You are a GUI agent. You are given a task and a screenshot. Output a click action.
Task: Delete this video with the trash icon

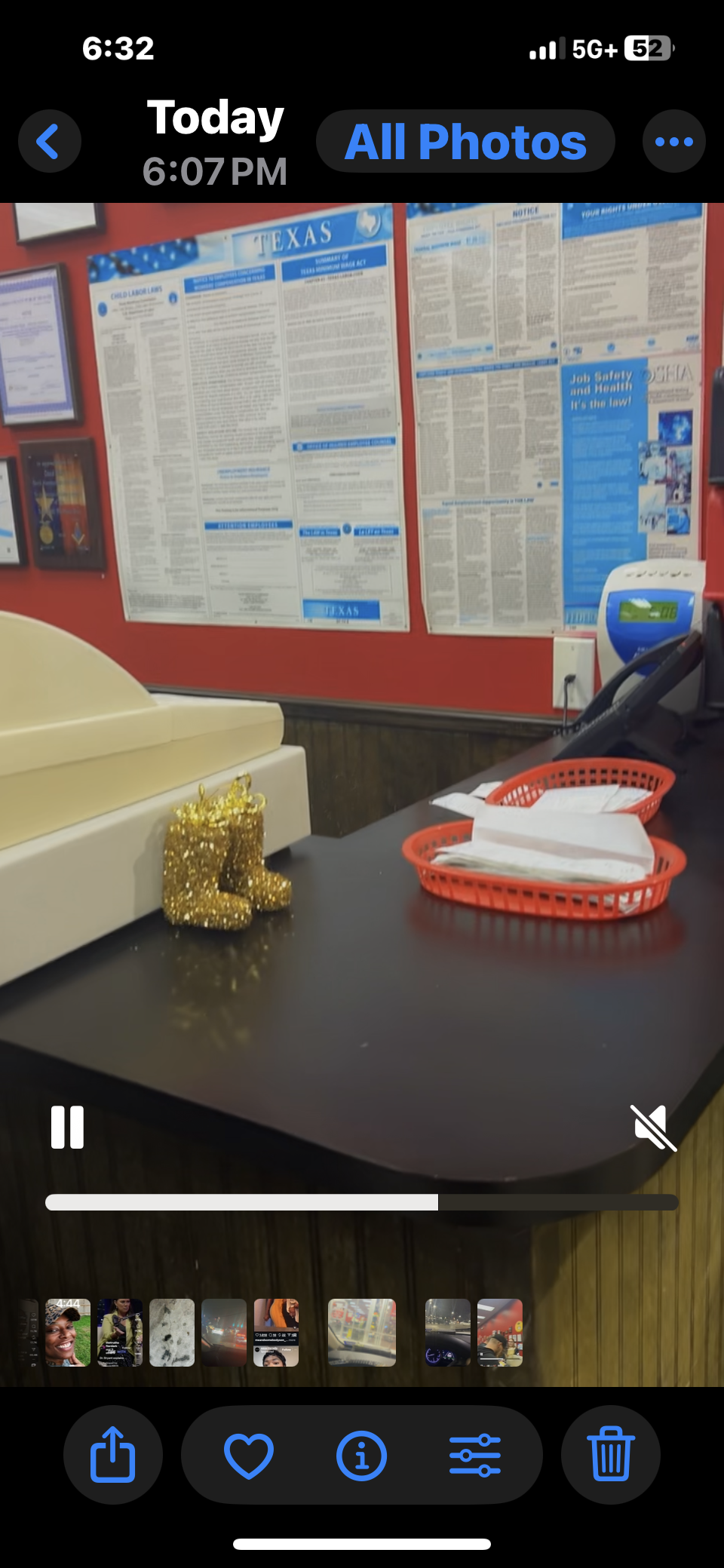pyautogui.click(x=611, y=1455)
